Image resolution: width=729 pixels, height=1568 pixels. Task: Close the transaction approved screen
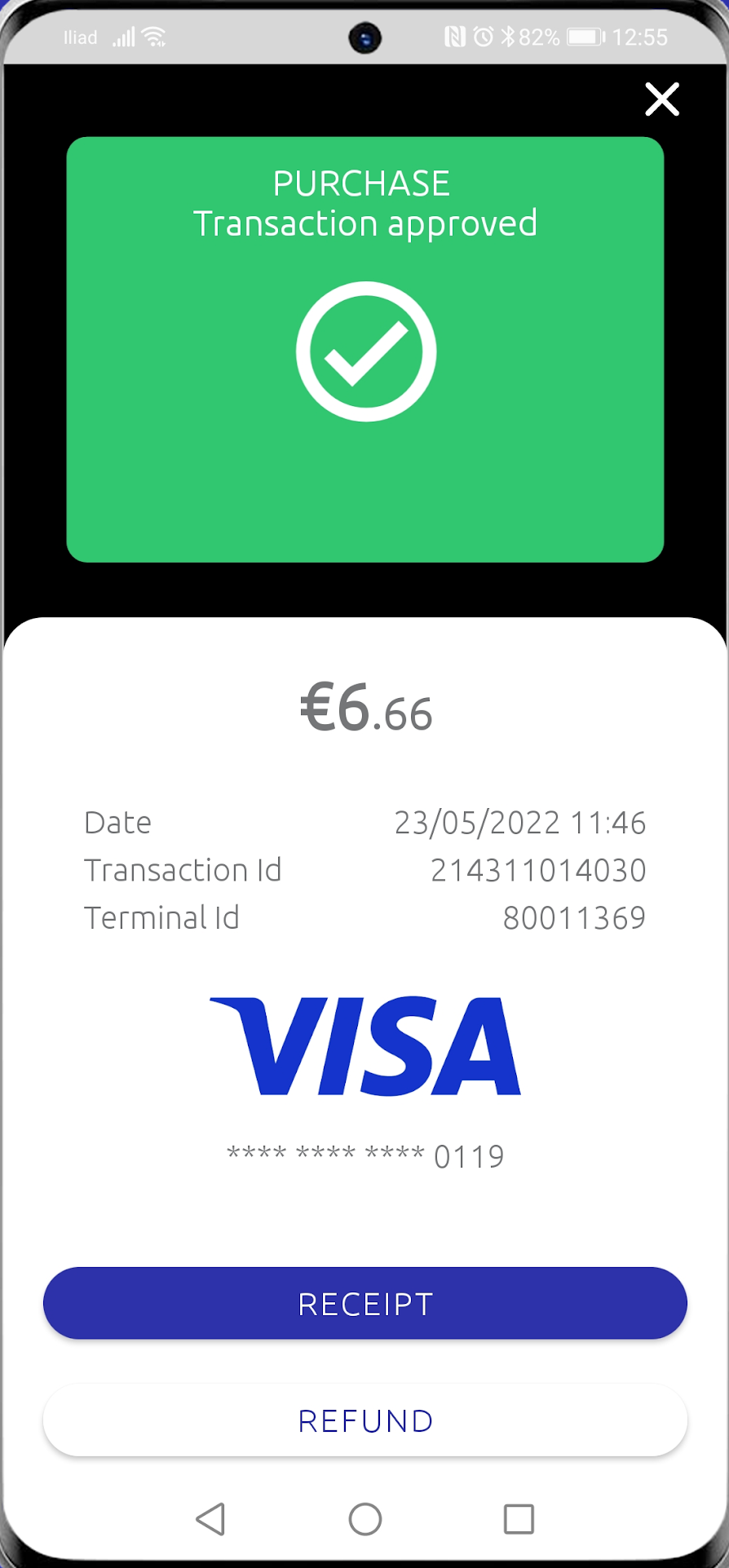(x=661, y=99)
